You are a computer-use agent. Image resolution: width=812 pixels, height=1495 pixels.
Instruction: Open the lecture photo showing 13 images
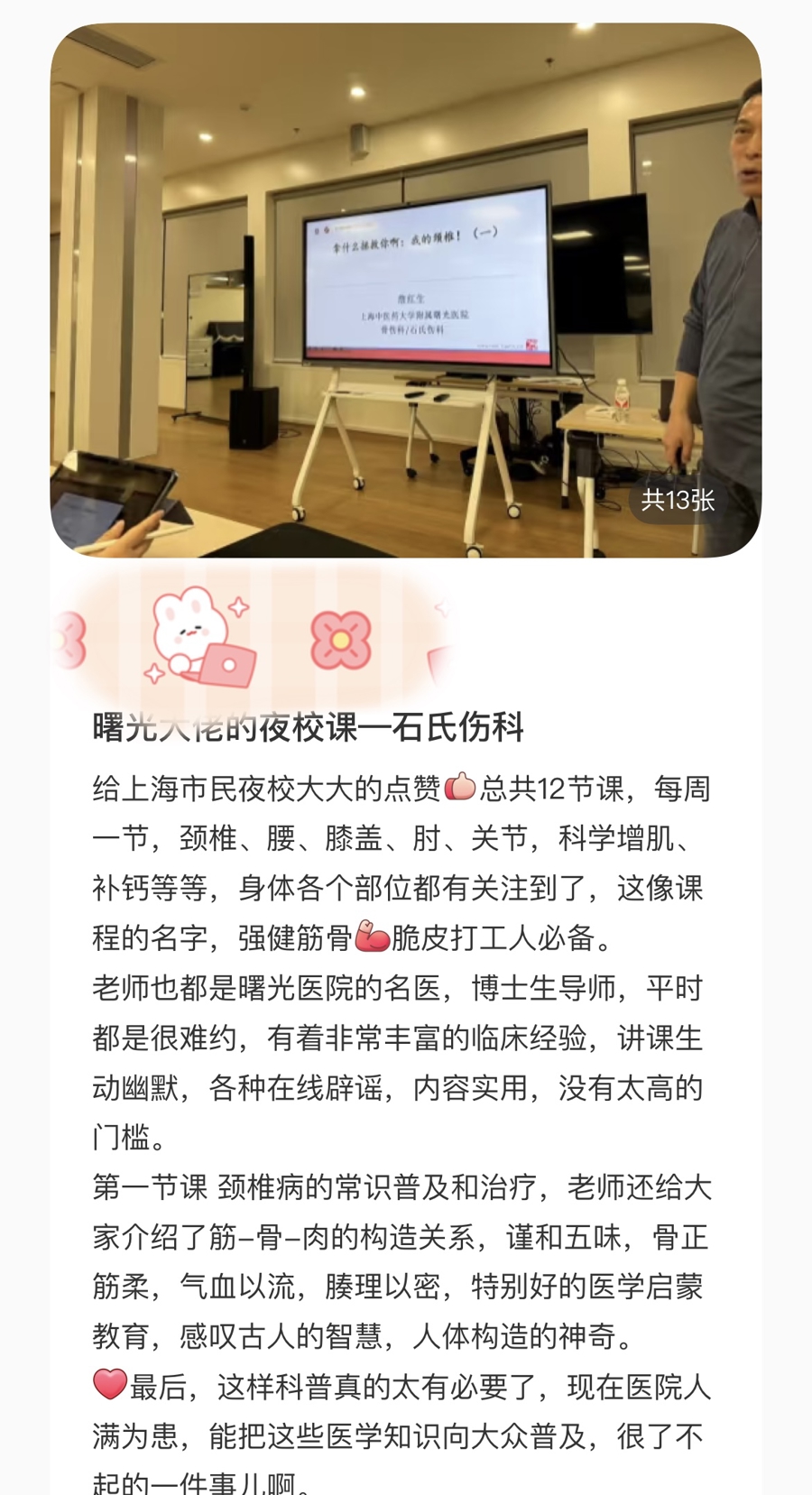(406, 291)
